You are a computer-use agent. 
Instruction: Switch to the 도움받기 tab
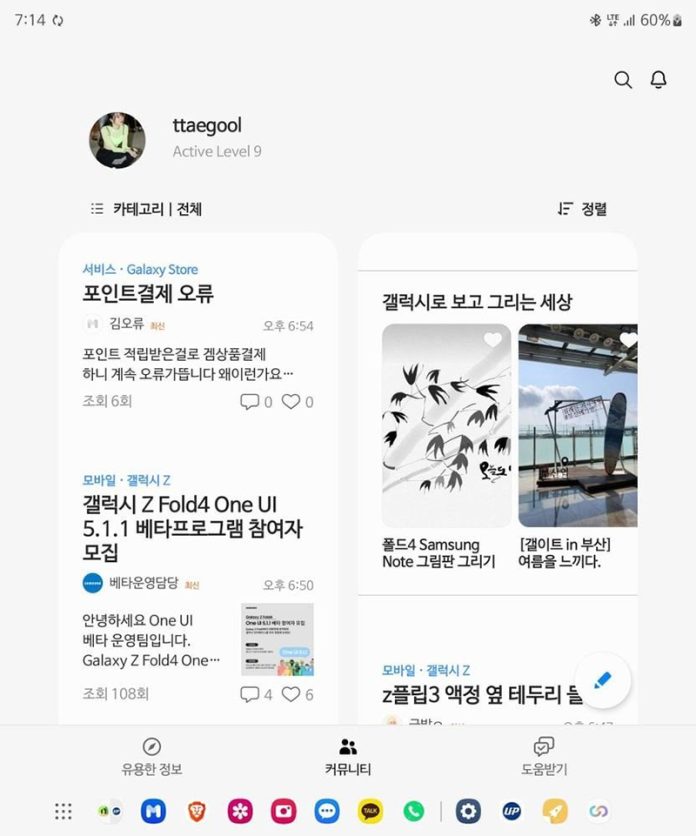(544, 757)
